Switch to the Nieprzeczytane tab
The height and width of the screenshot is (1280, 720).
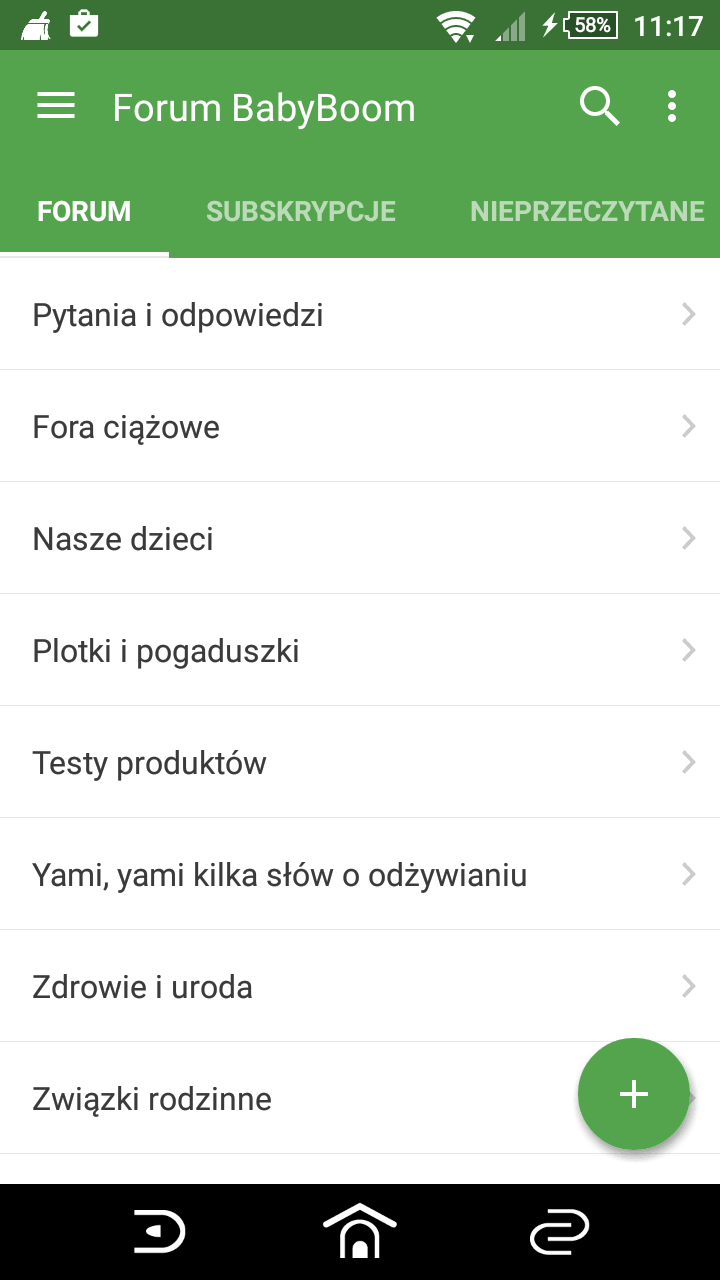point(587,212)
